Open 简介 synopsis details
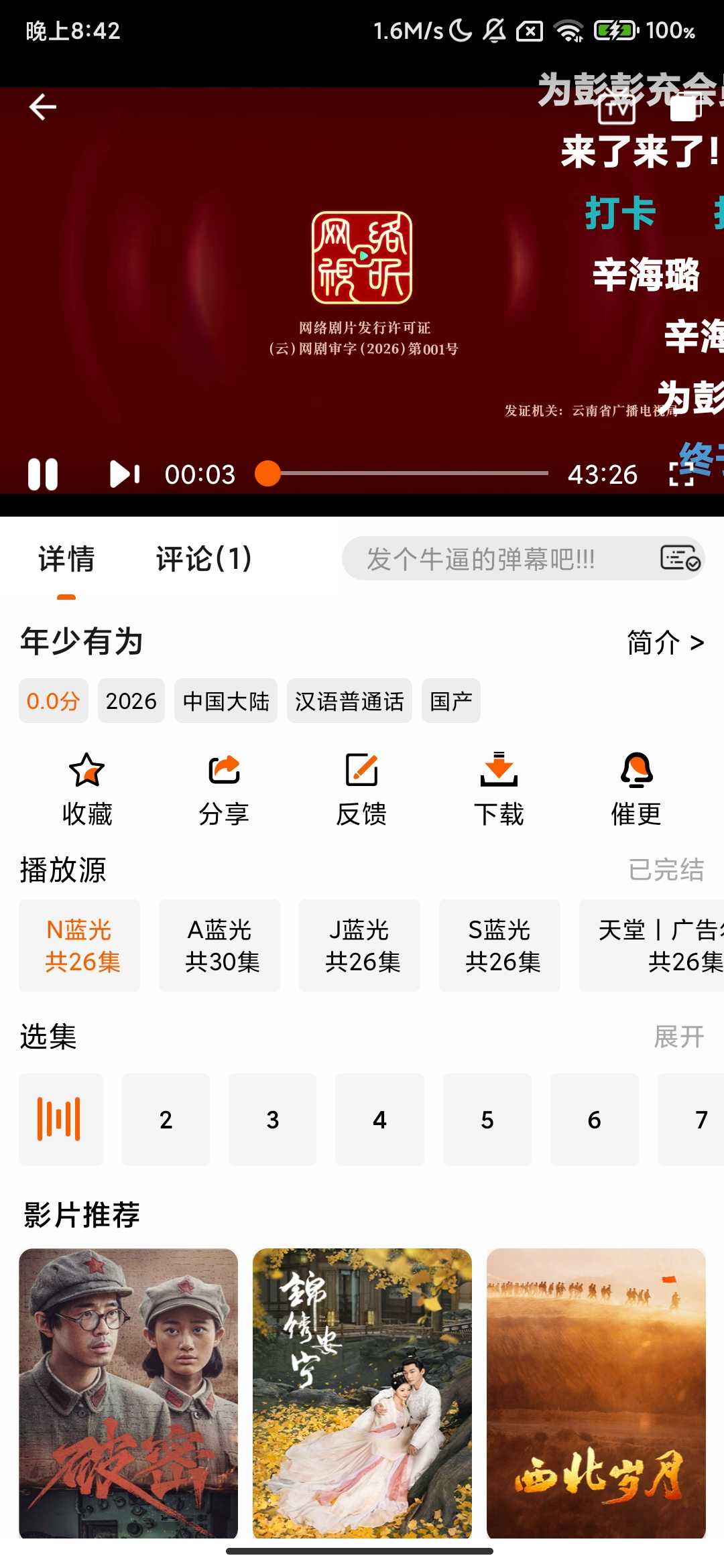The image size is (724, 1568). [665, 643]
